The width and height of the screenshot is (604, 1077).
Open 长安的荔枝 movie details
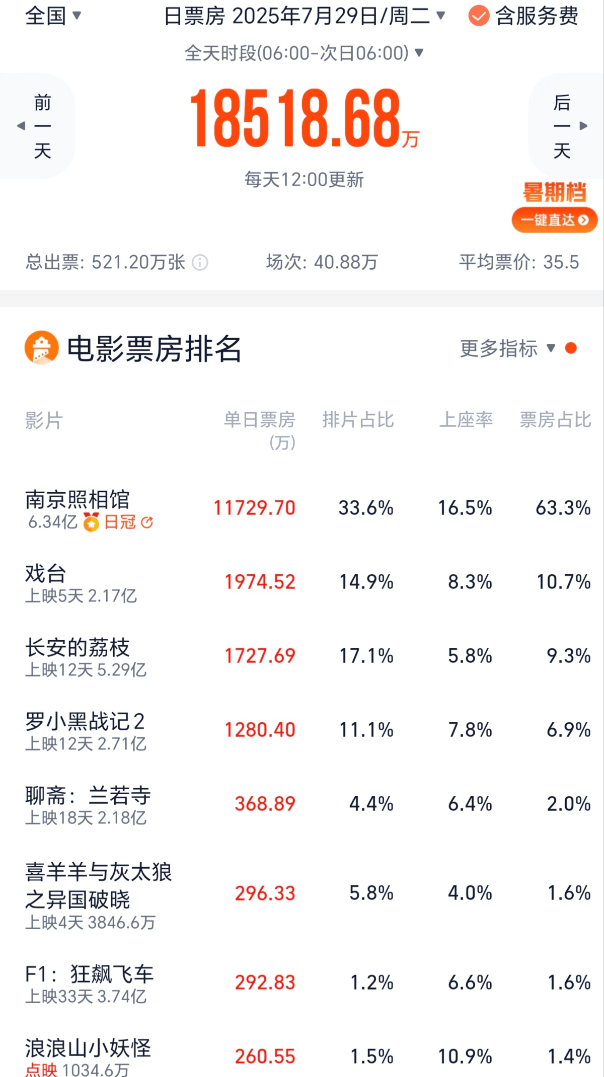pyautogui.click(x=302, y=657)
